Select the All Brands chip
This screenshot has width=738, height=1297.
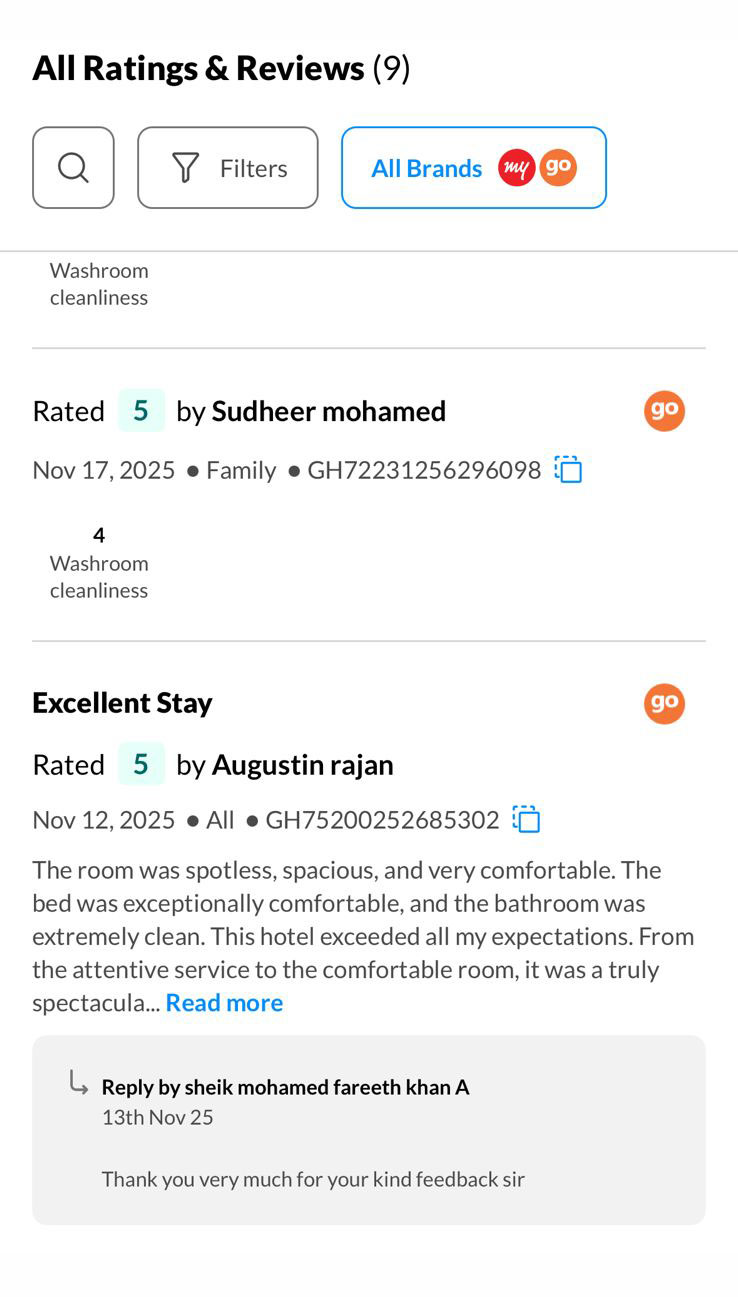473,168
